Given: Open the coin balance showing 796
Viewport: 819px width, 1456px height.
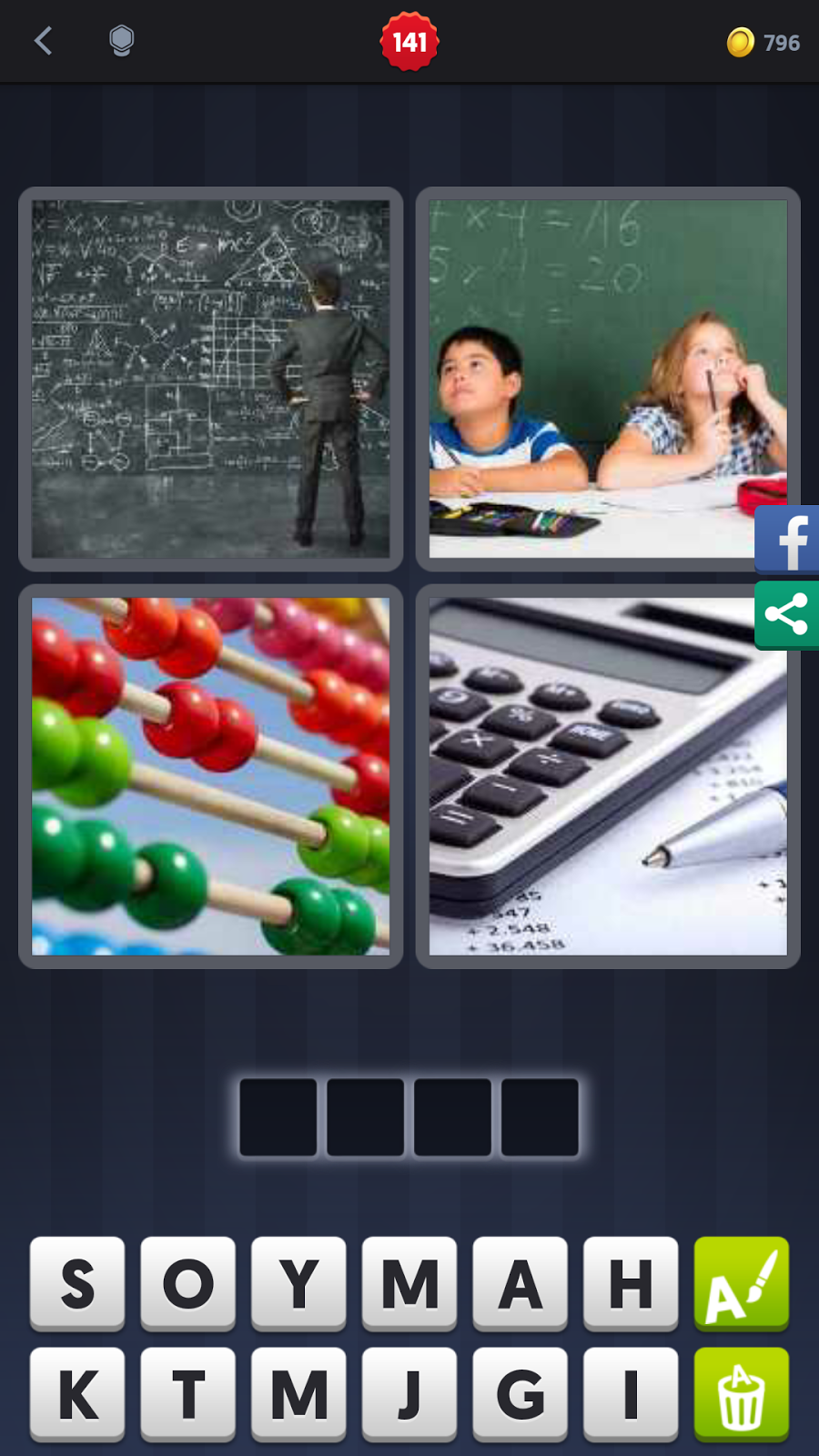Looking at the screenshot, I should point(763,43).
